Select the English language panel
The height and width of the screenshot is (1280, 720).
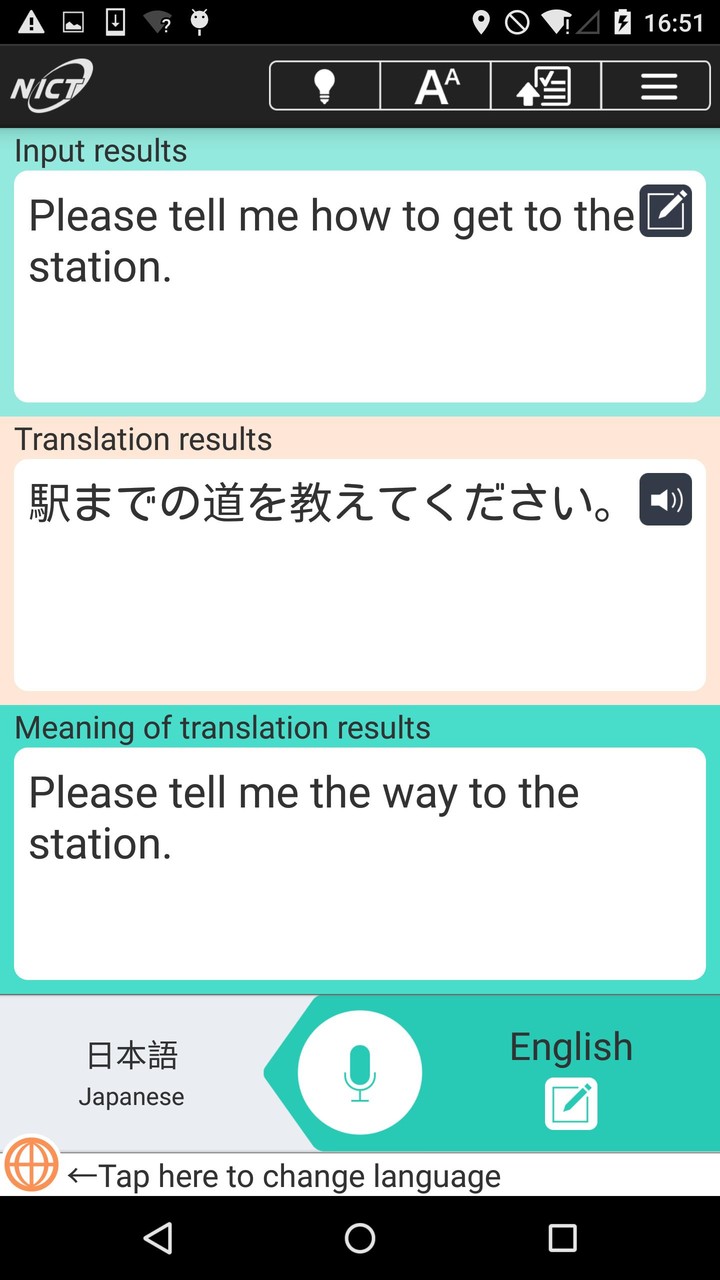coord(570,1046)
